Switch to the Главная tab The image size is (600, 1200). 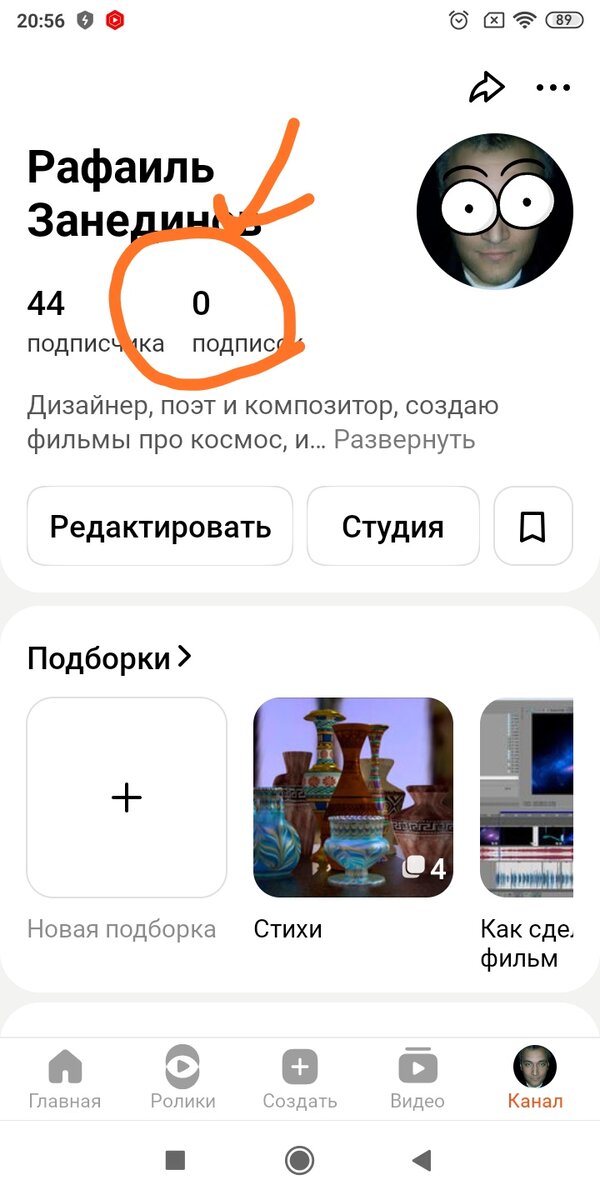[65, 1080]
